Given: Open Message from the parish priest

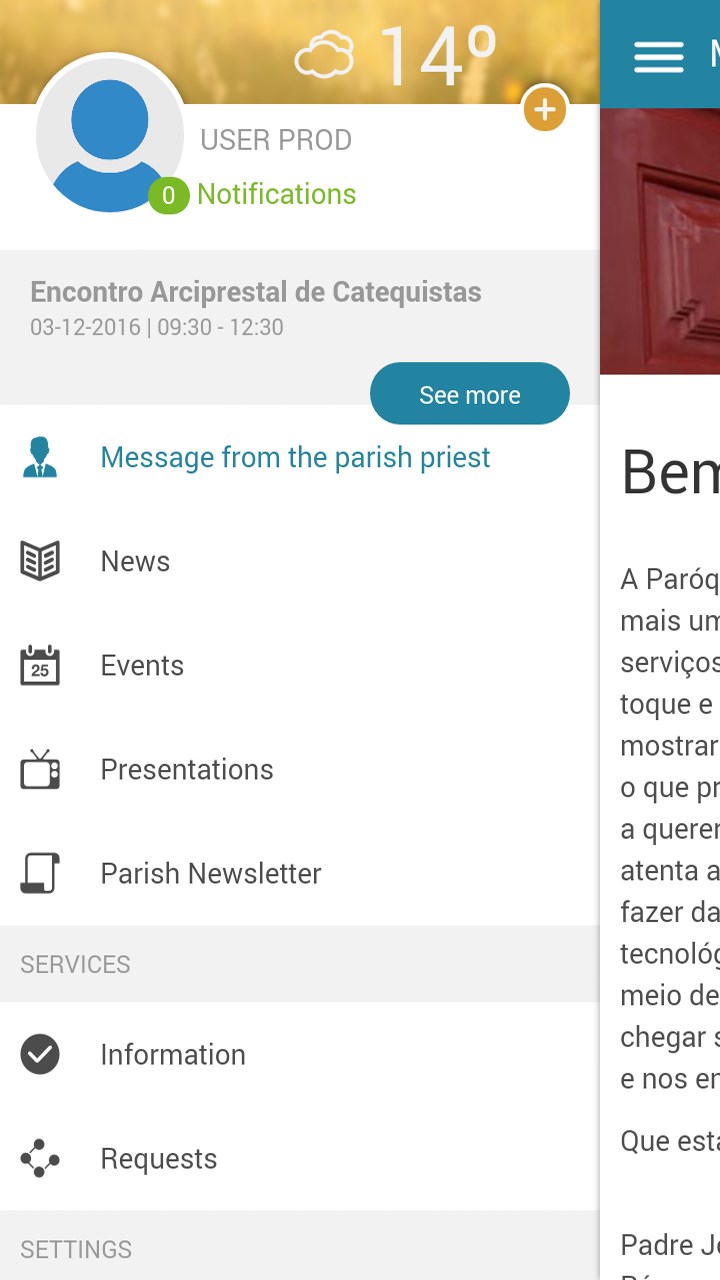Looking at the screenshot, I should click(295, 458).
